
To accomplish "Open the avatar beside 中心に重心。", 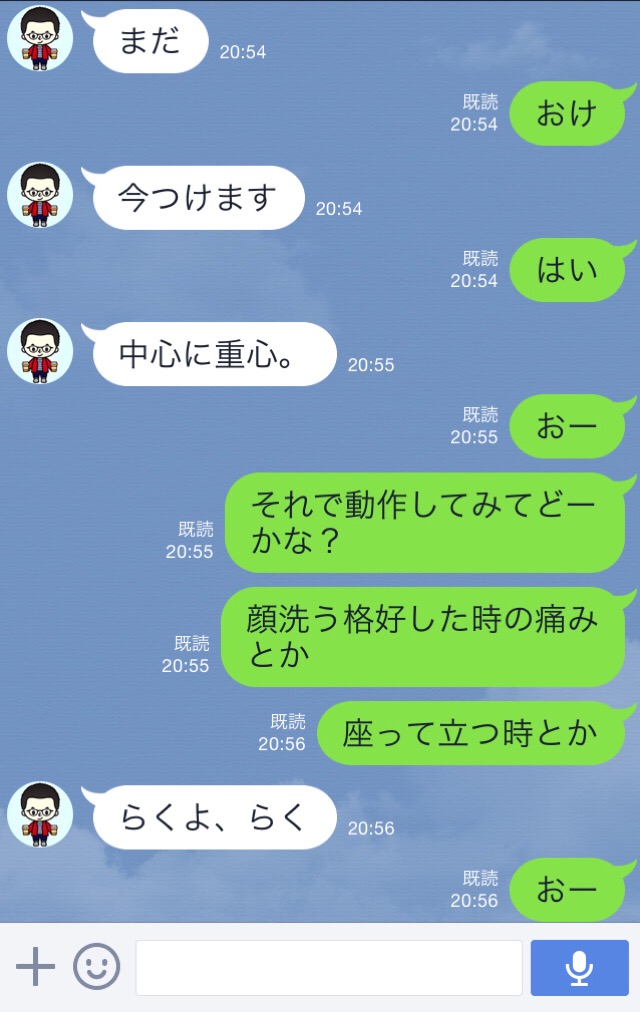I will coord(40,351).
